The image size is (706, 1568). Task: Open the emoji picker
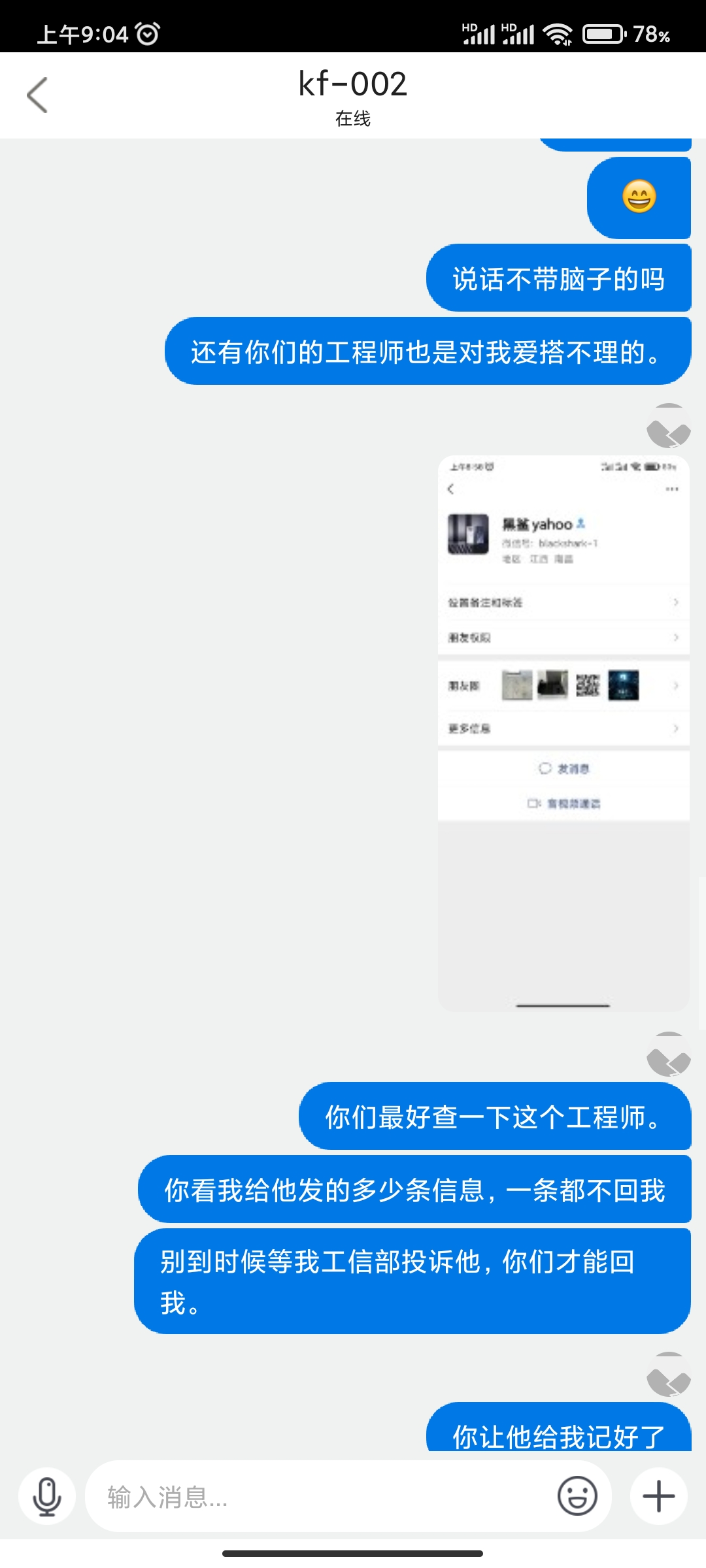tap(577, 1495)
